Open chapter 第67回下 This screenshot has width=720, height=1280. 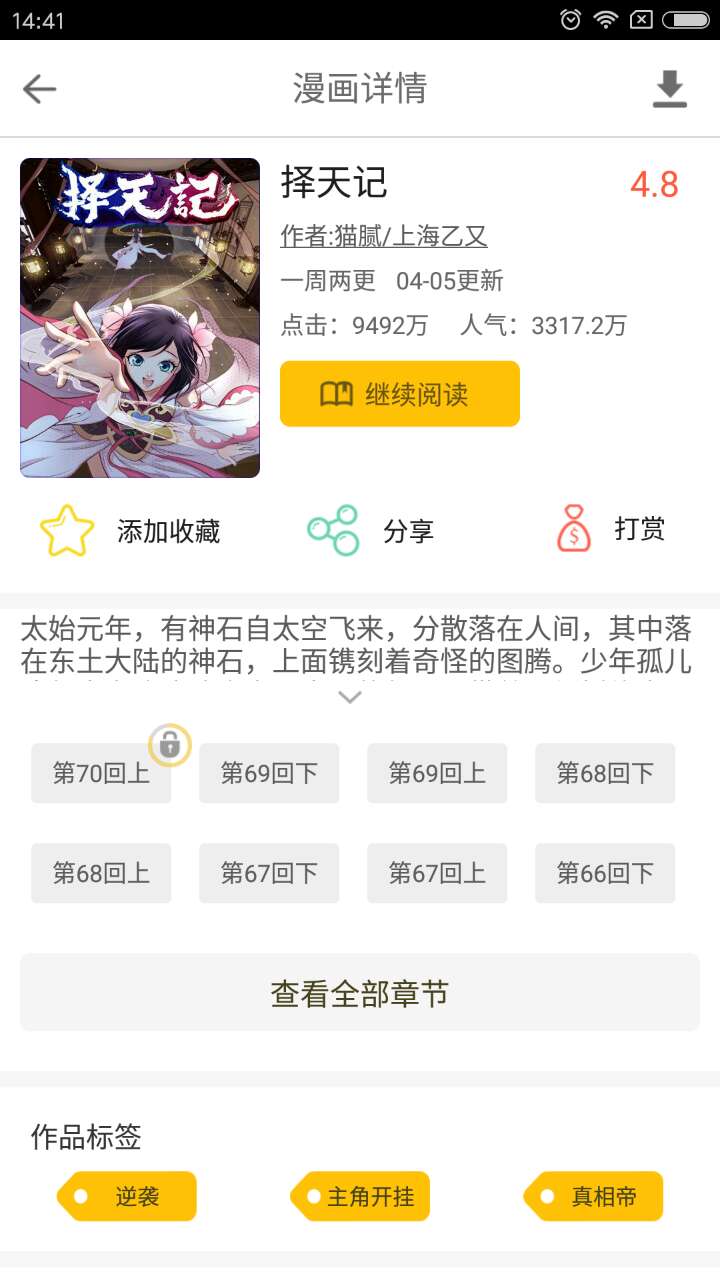coord(269,873)
